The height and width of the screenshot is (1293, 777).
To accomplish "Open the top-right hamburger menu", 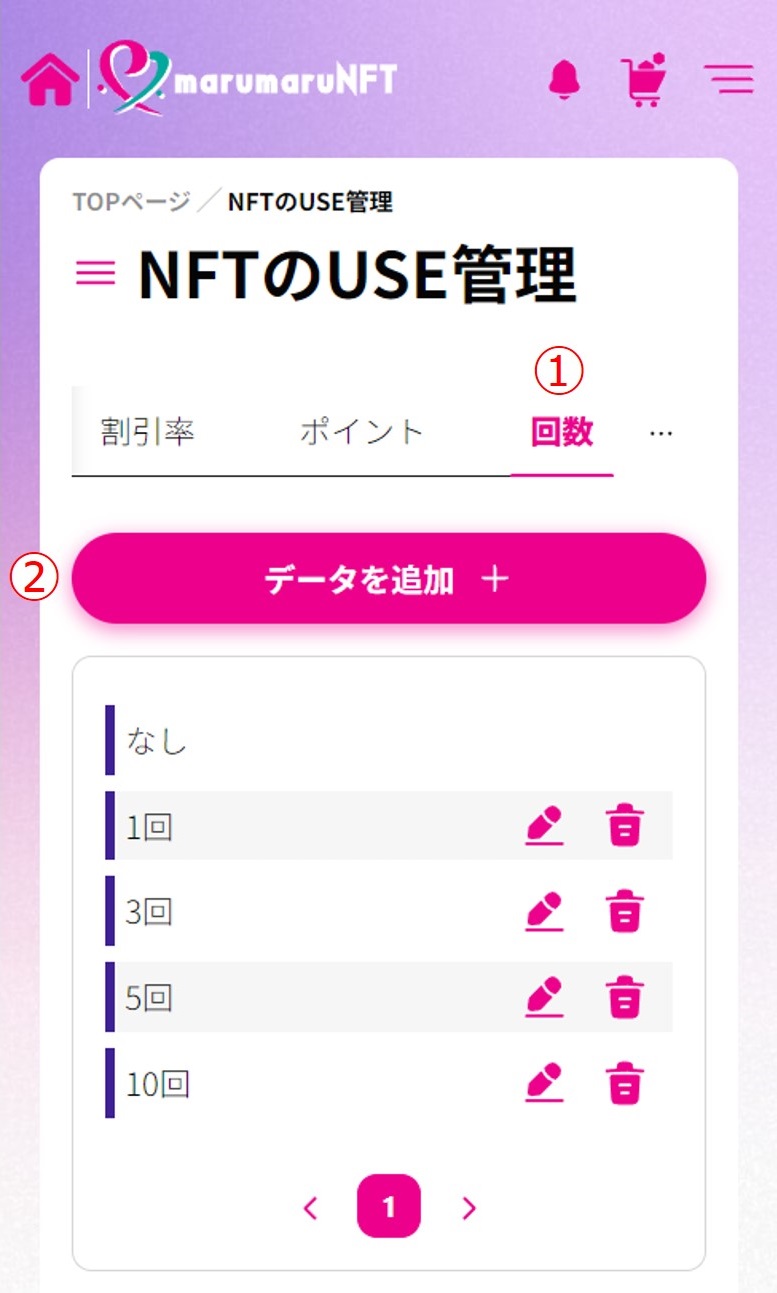I will (x=729, y=79).
